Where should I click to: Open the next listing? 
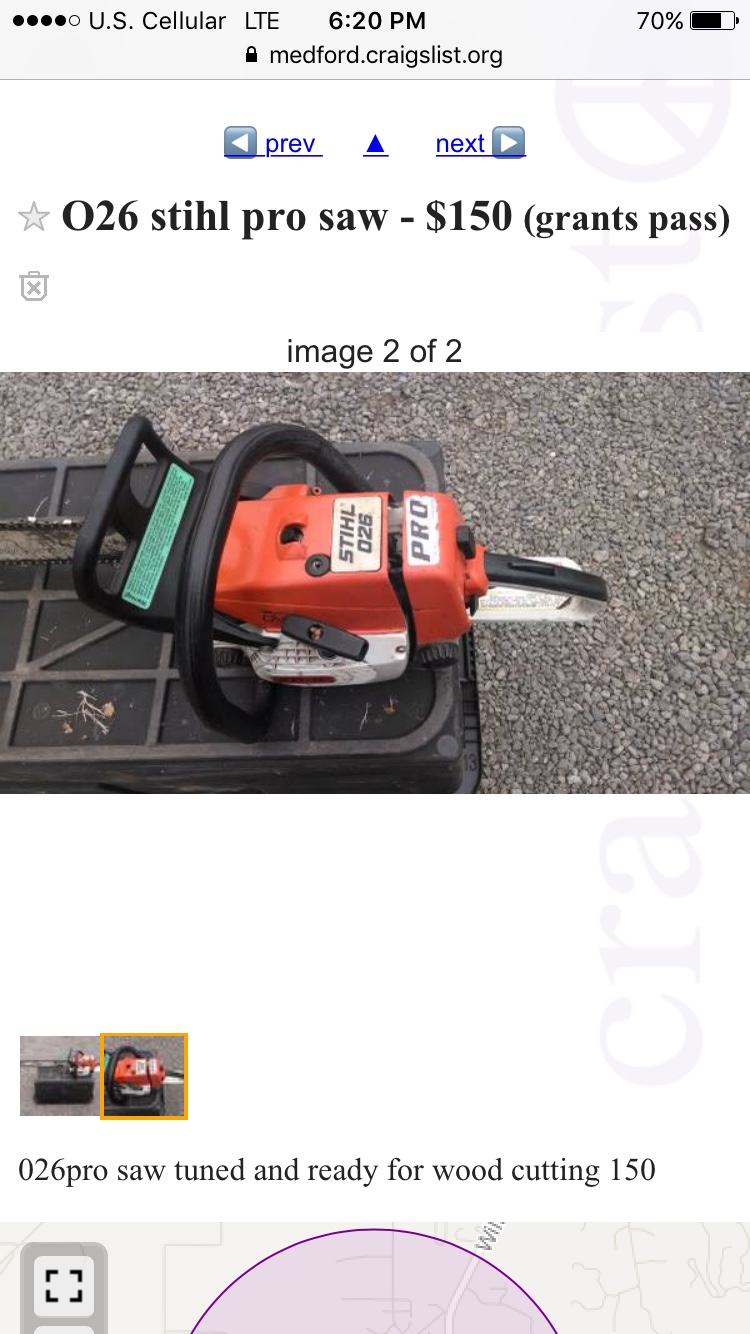480,144
